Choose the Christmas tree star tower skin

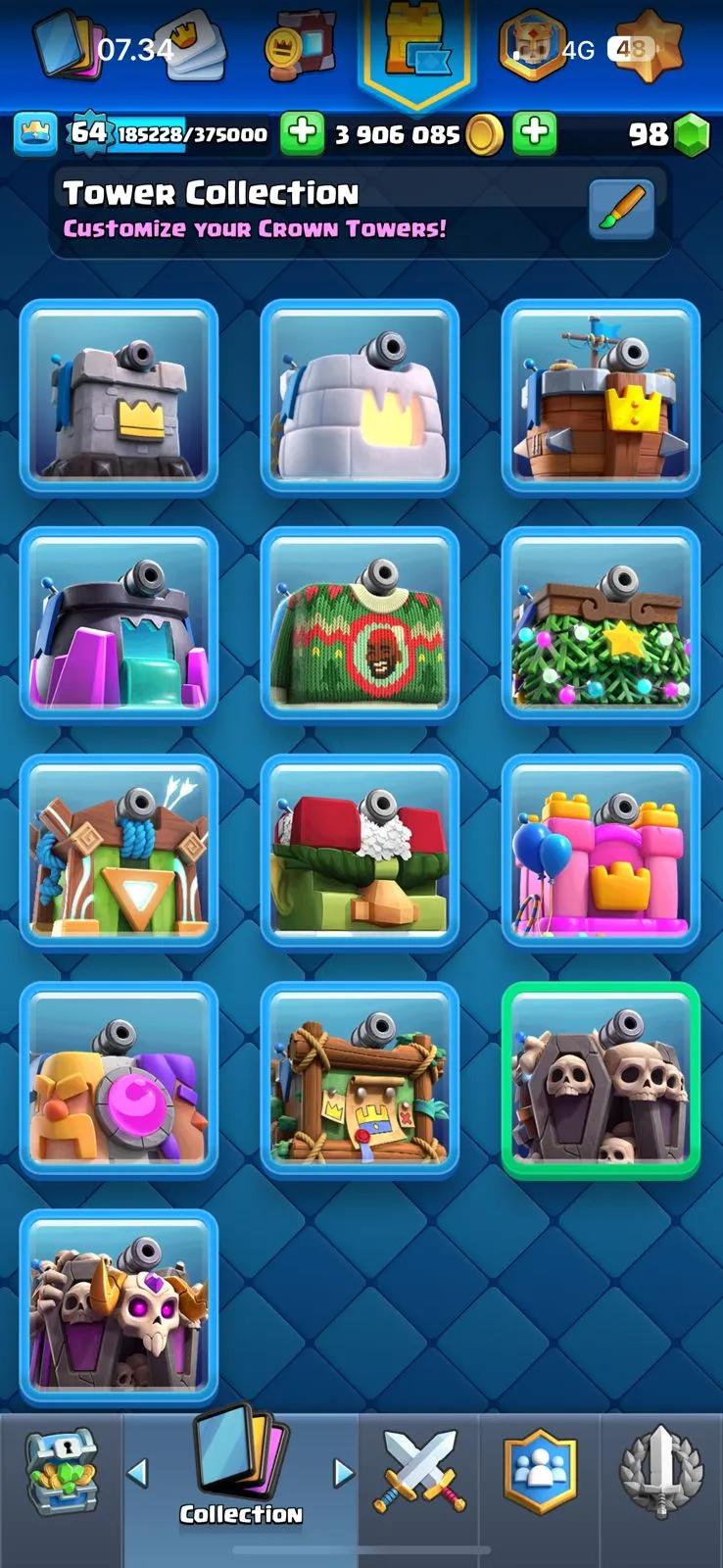click(601, 624)
